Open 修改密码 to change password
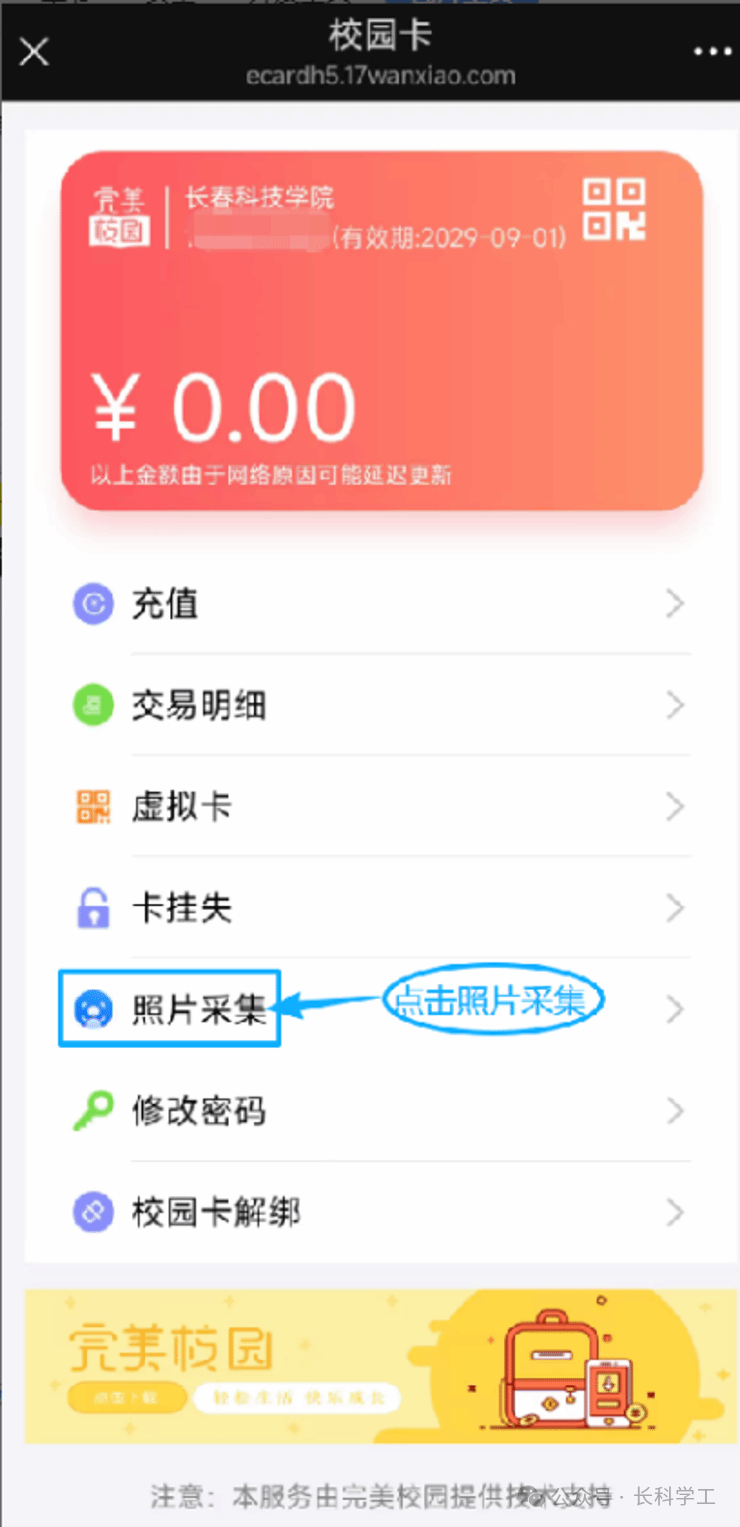 [381, 1111]
